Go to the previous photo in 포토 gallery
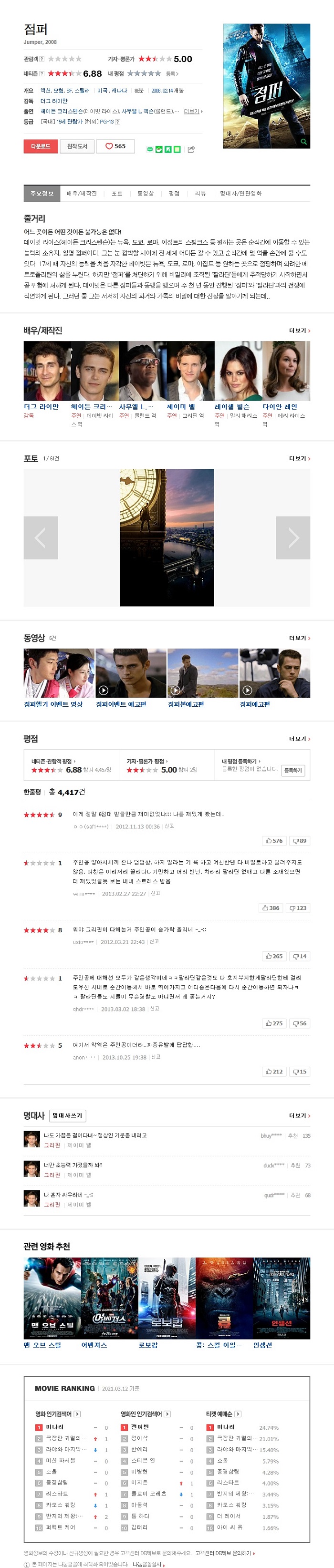Image resolution: width=334 pixels, height=1568 pixels. [41, 537]
